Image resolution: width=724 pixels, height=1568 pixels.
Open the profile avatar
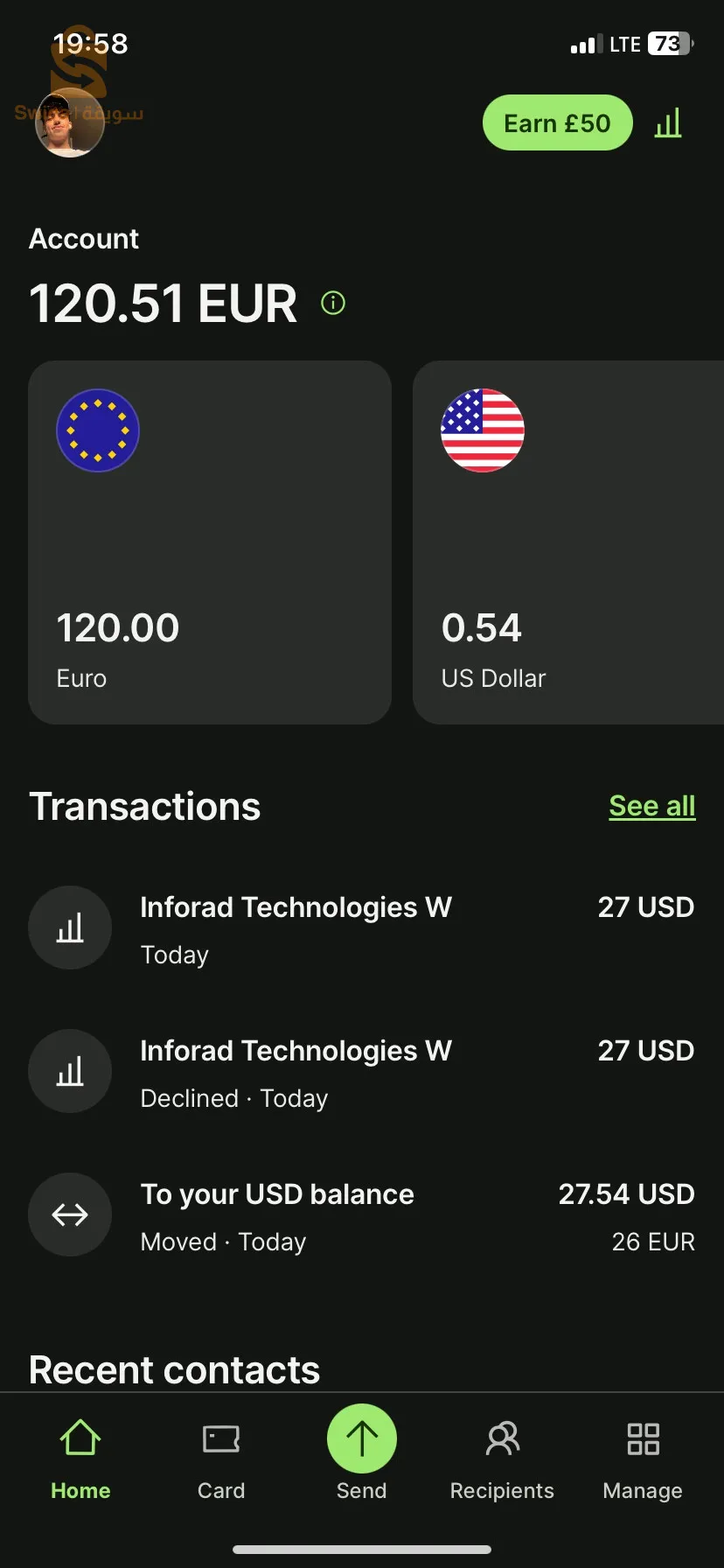click(x=70, y=123)
